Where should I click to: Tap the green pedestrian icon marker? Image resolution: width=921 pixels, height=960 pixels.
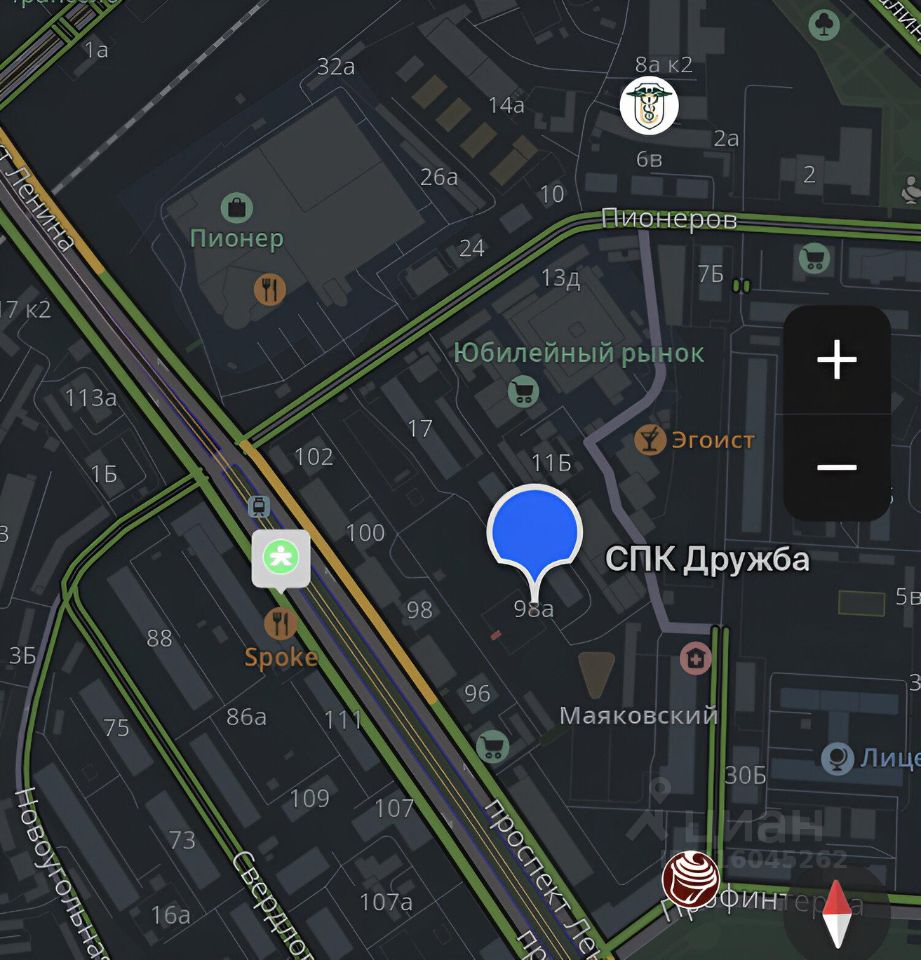click(x=280, y=558)
